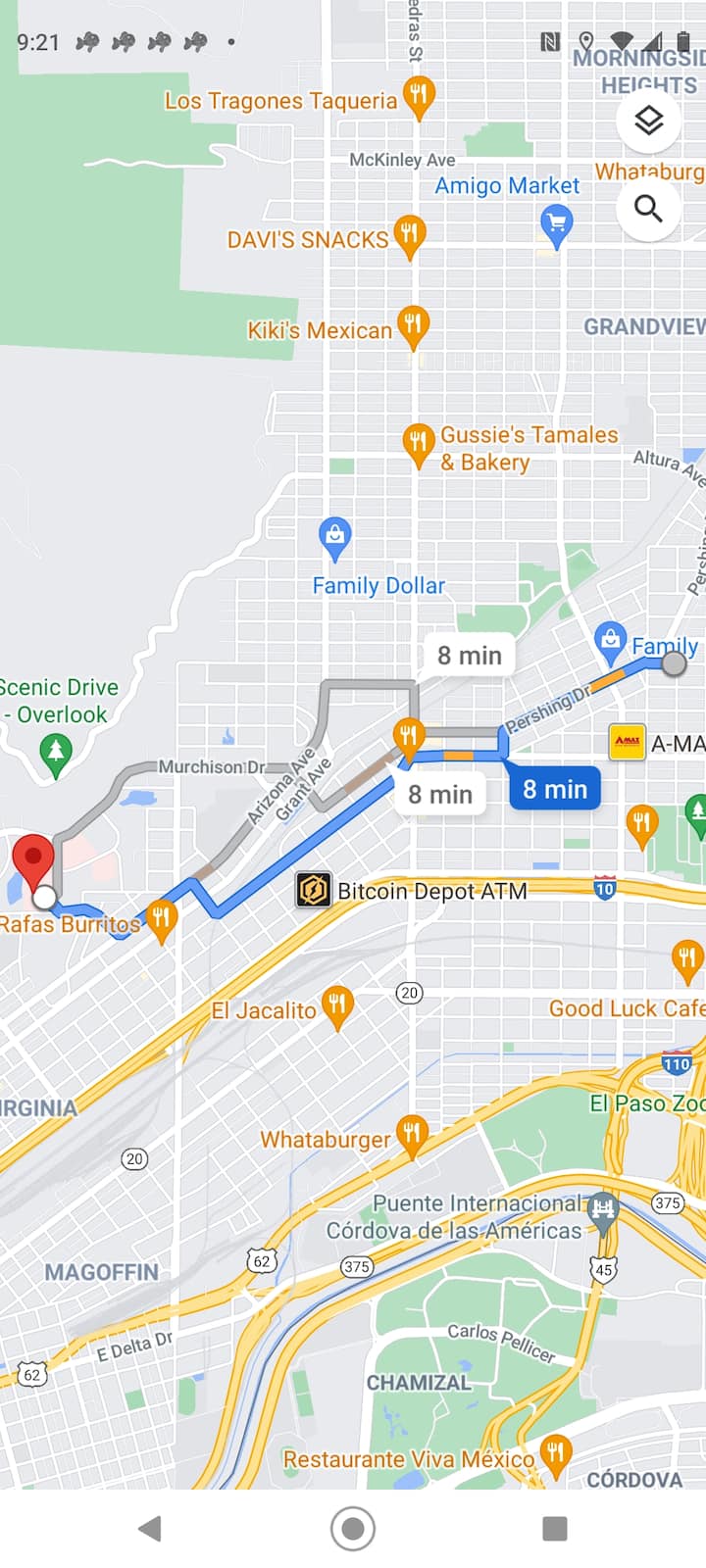Tap Kiki's Mexican restaurant marker
This screenshot has height=1568, width=706.
[413, 325]
